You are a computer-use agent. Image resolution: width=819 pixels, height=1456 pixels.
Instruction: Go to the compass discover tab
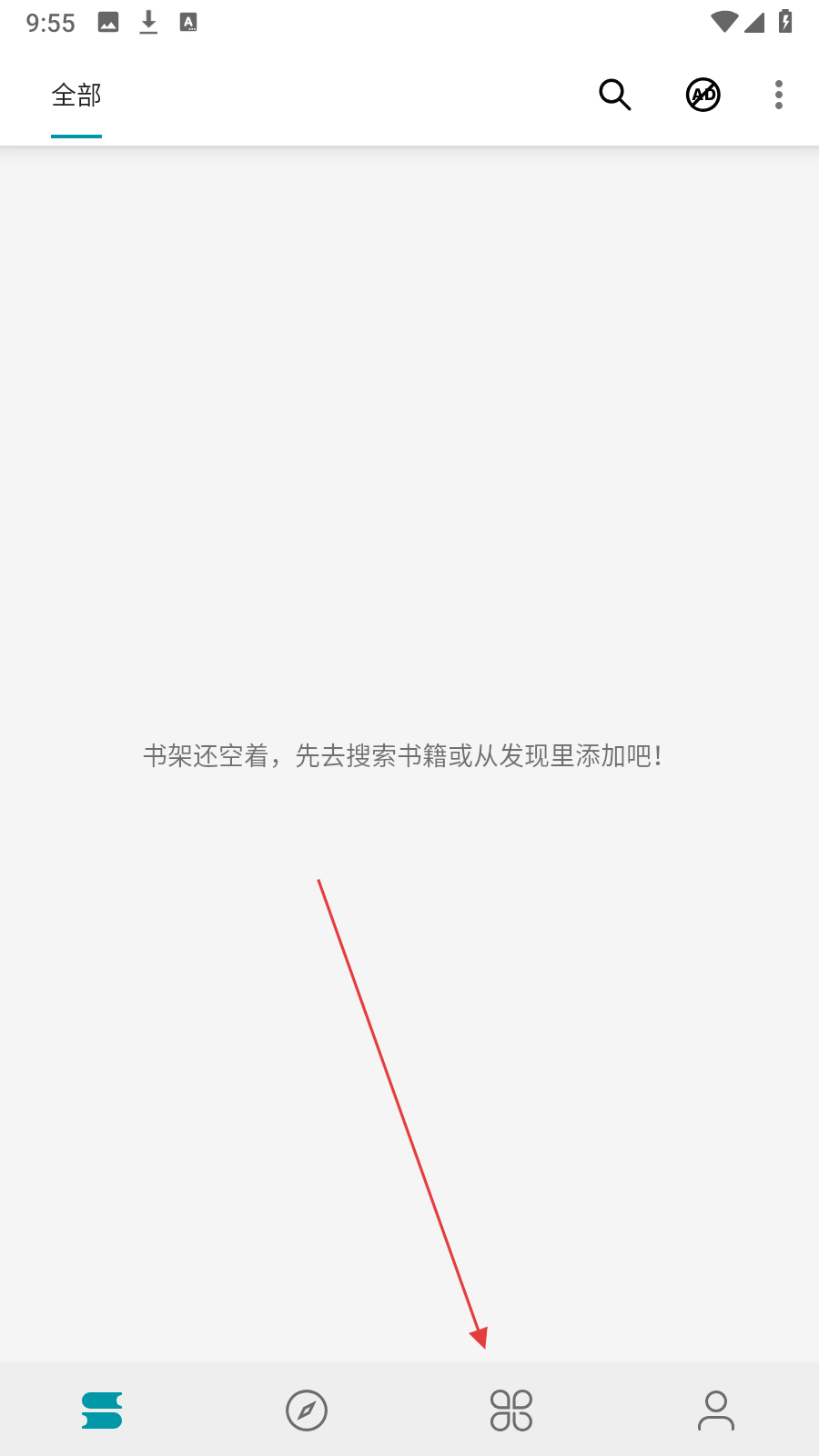coord(307,1410)
